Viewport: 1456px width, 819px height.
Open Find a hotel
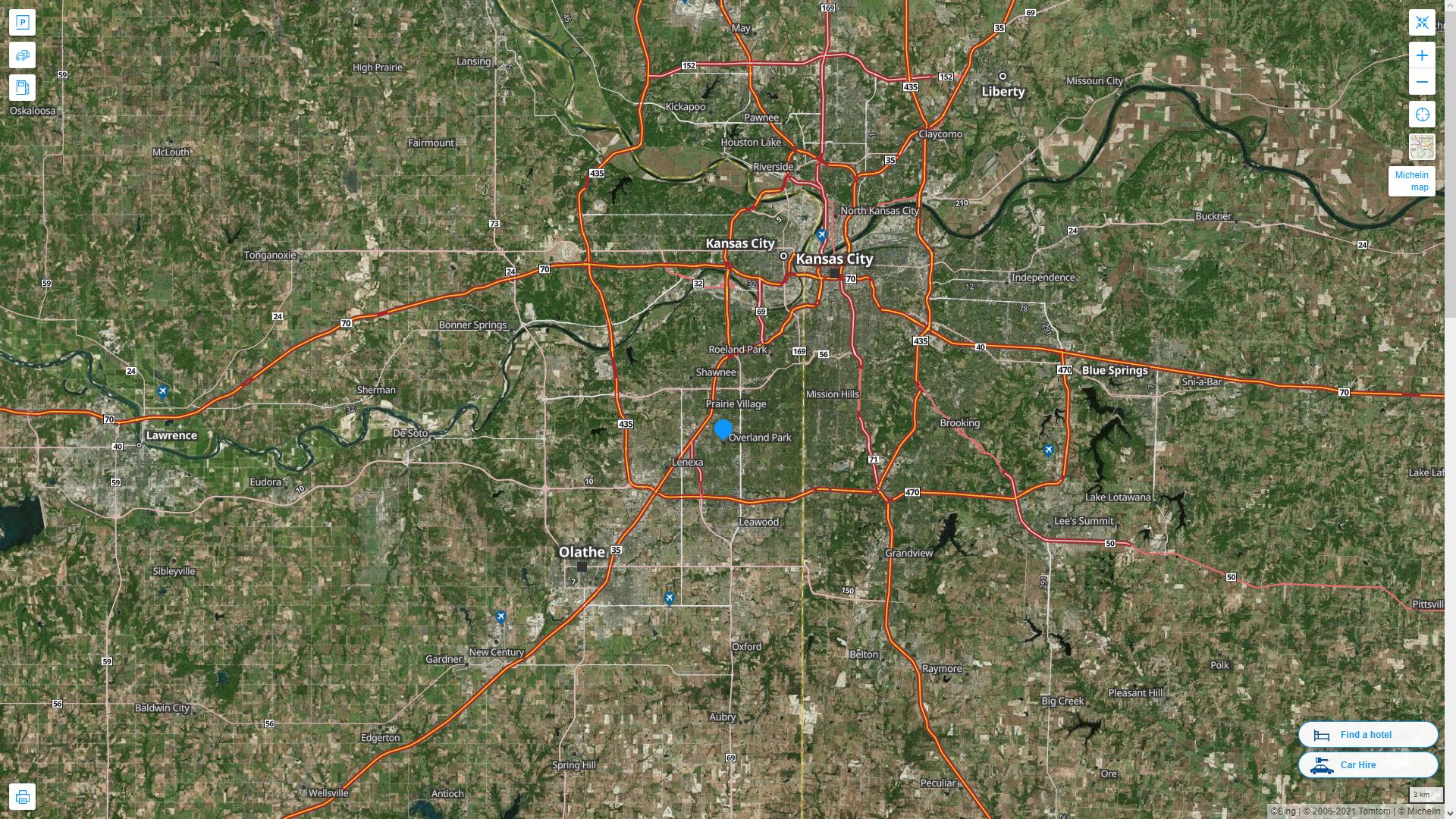tap(1367, 735)
